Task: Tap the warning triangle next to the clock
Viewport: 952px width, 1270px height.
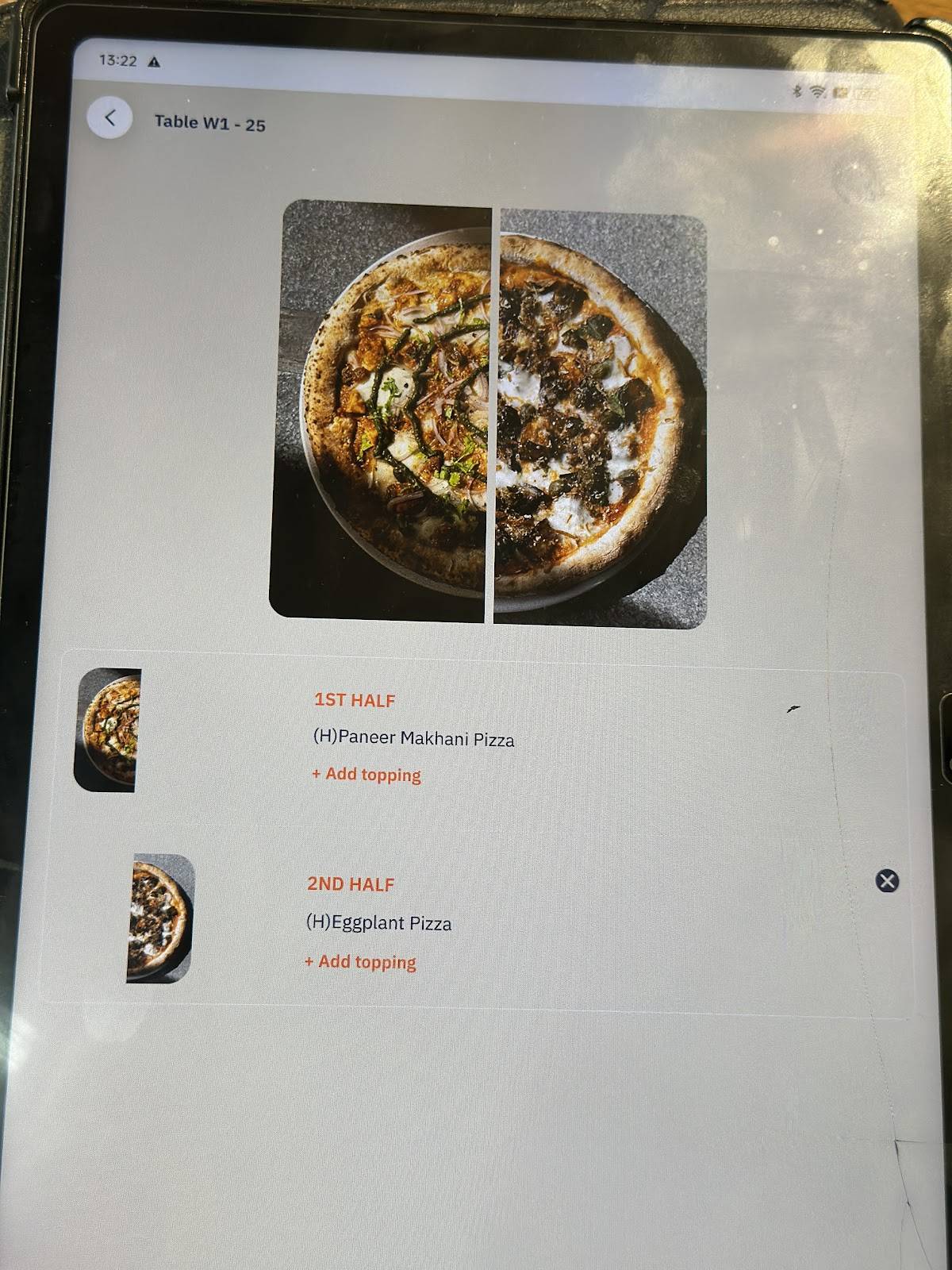Action: point(152,60)
